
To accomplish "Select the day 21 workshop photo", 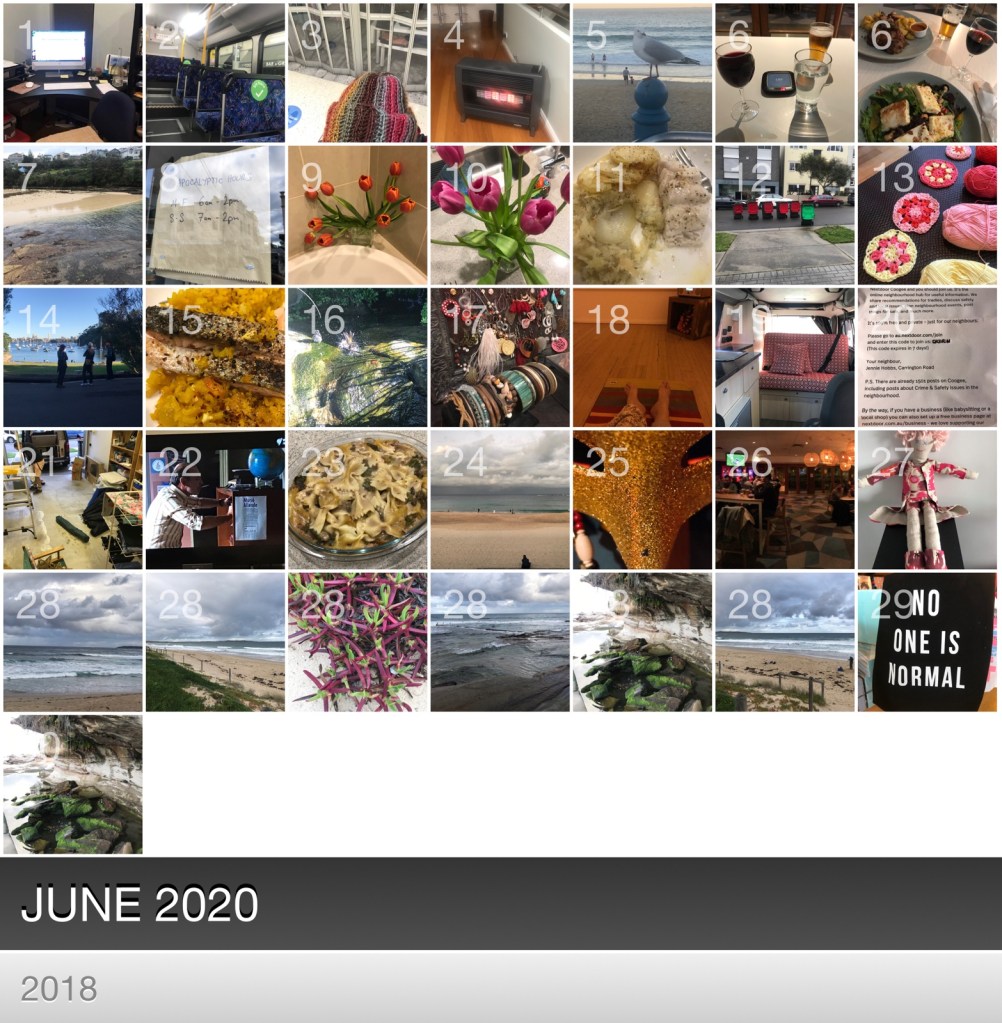I will pos(73,500).
